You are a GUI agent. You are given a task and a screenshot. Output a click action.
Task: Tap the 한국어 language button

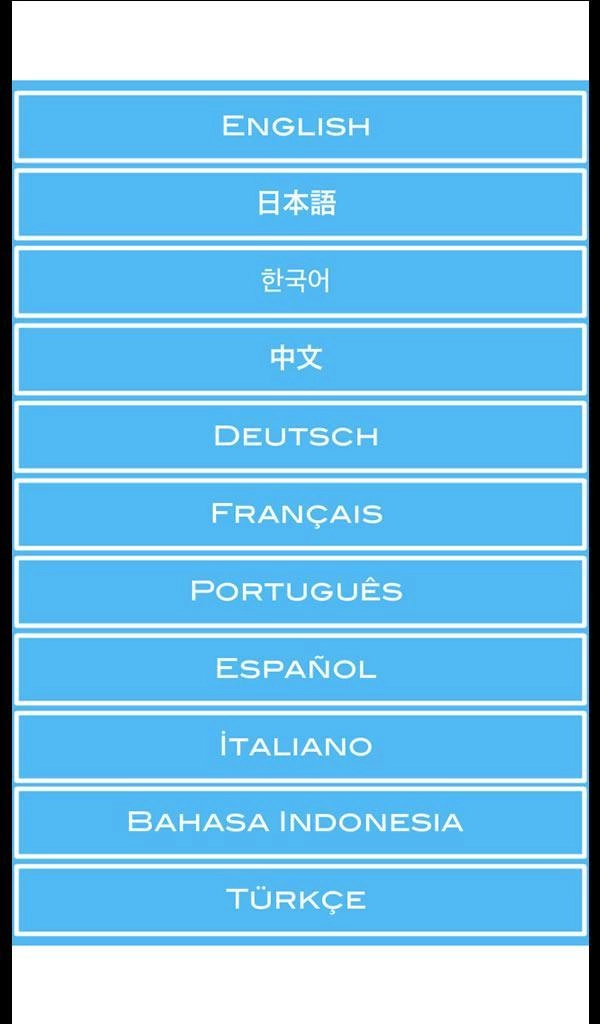pyautogui.click(x=299, y=281)
